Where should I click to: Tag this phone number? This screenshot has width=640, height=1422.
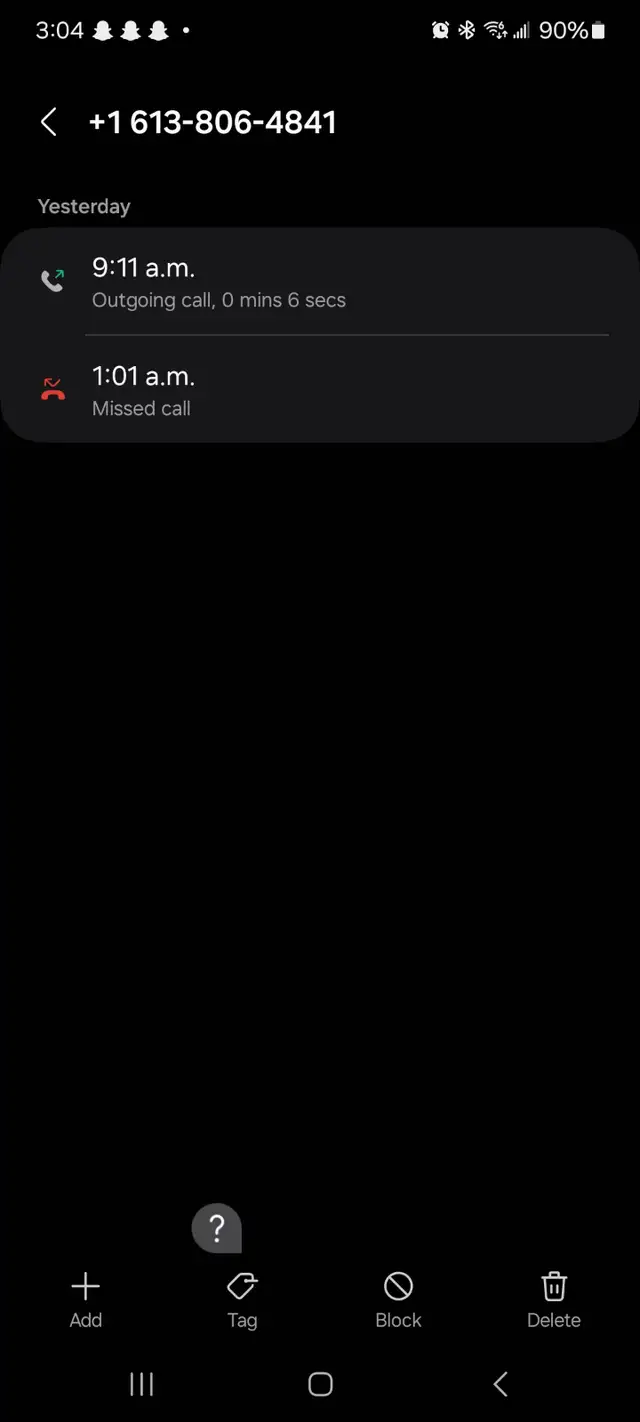(242, 1300)
